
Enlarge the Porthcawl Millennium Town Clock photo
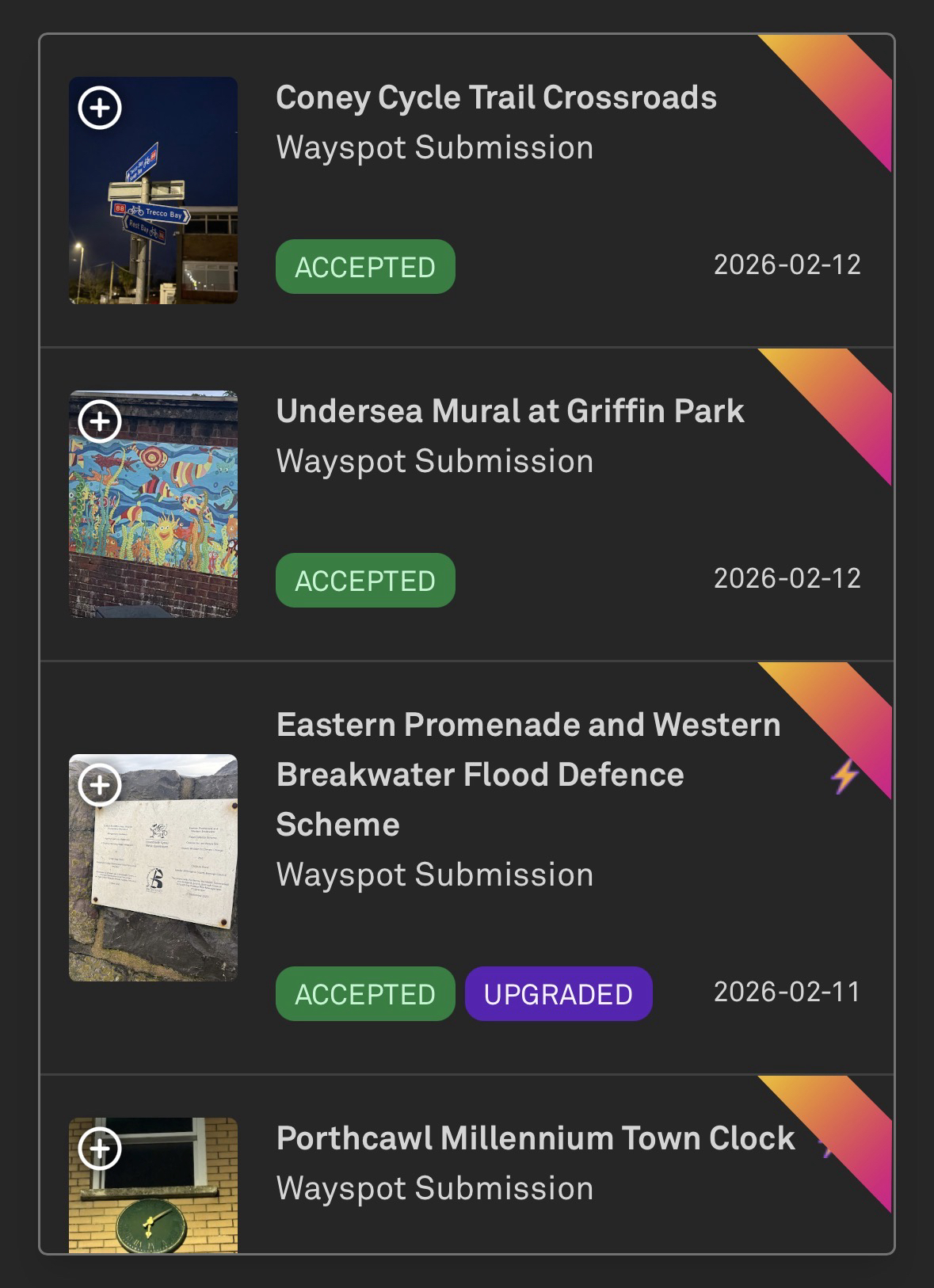(x=100, y=1149)
